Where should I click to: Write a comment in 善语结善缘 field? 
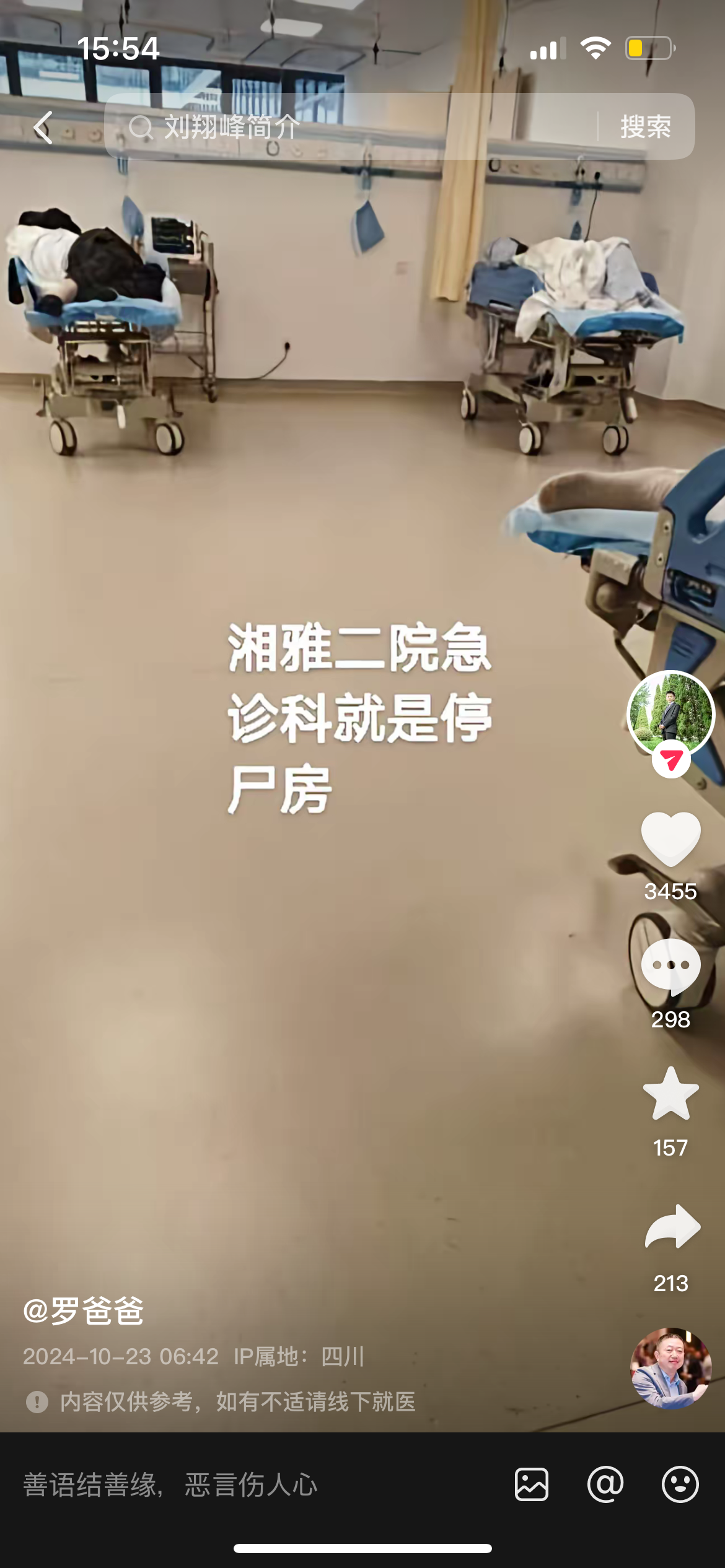click(x=248, y=1485)
